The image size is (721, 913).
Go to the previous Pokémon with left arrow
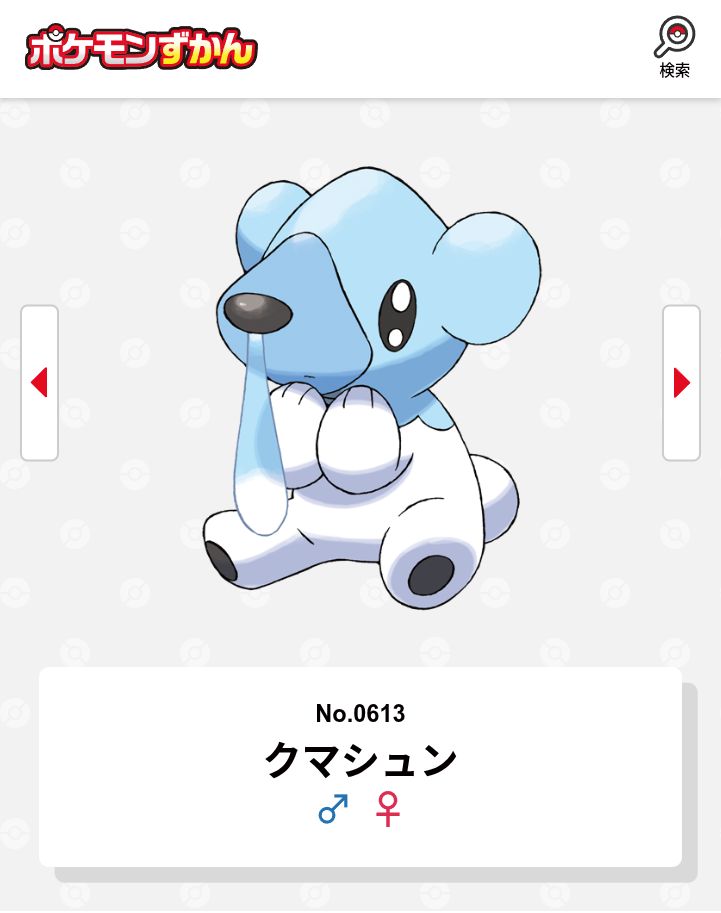(40, 383)
